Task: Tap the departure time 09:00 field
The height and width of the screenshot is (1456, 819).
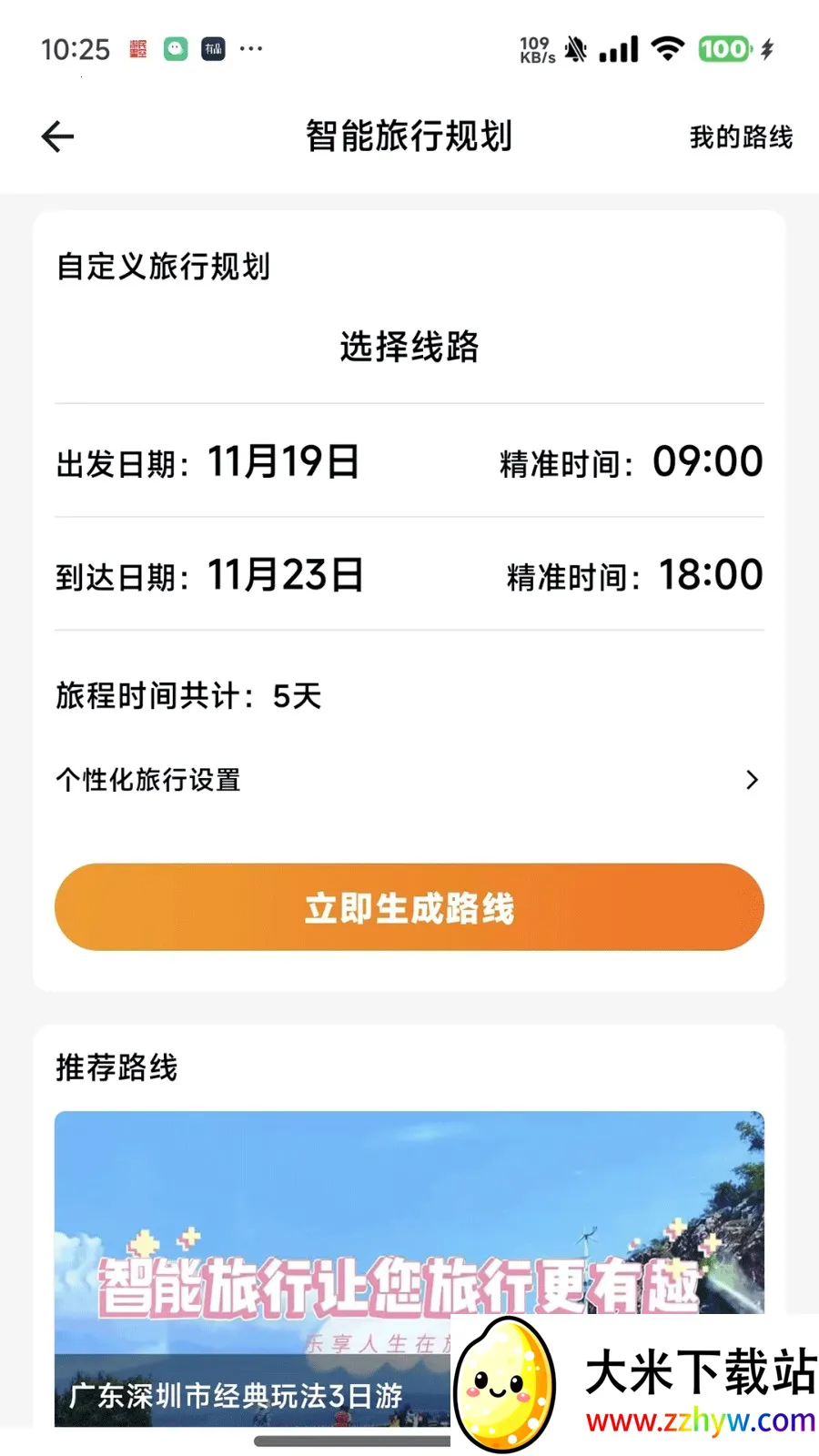Action: [708, 462]
